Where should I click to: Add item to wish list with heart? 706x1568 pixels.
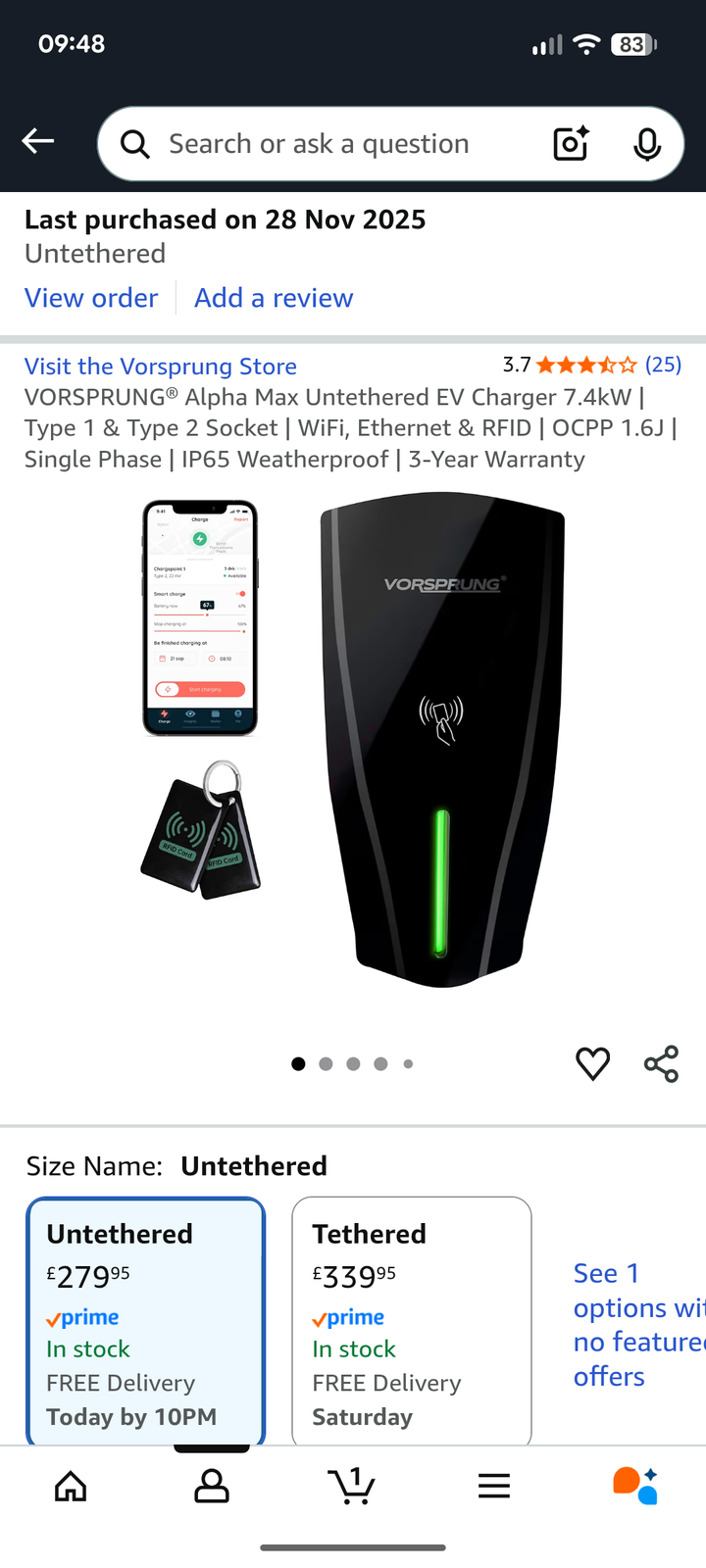click(592, 1063)
